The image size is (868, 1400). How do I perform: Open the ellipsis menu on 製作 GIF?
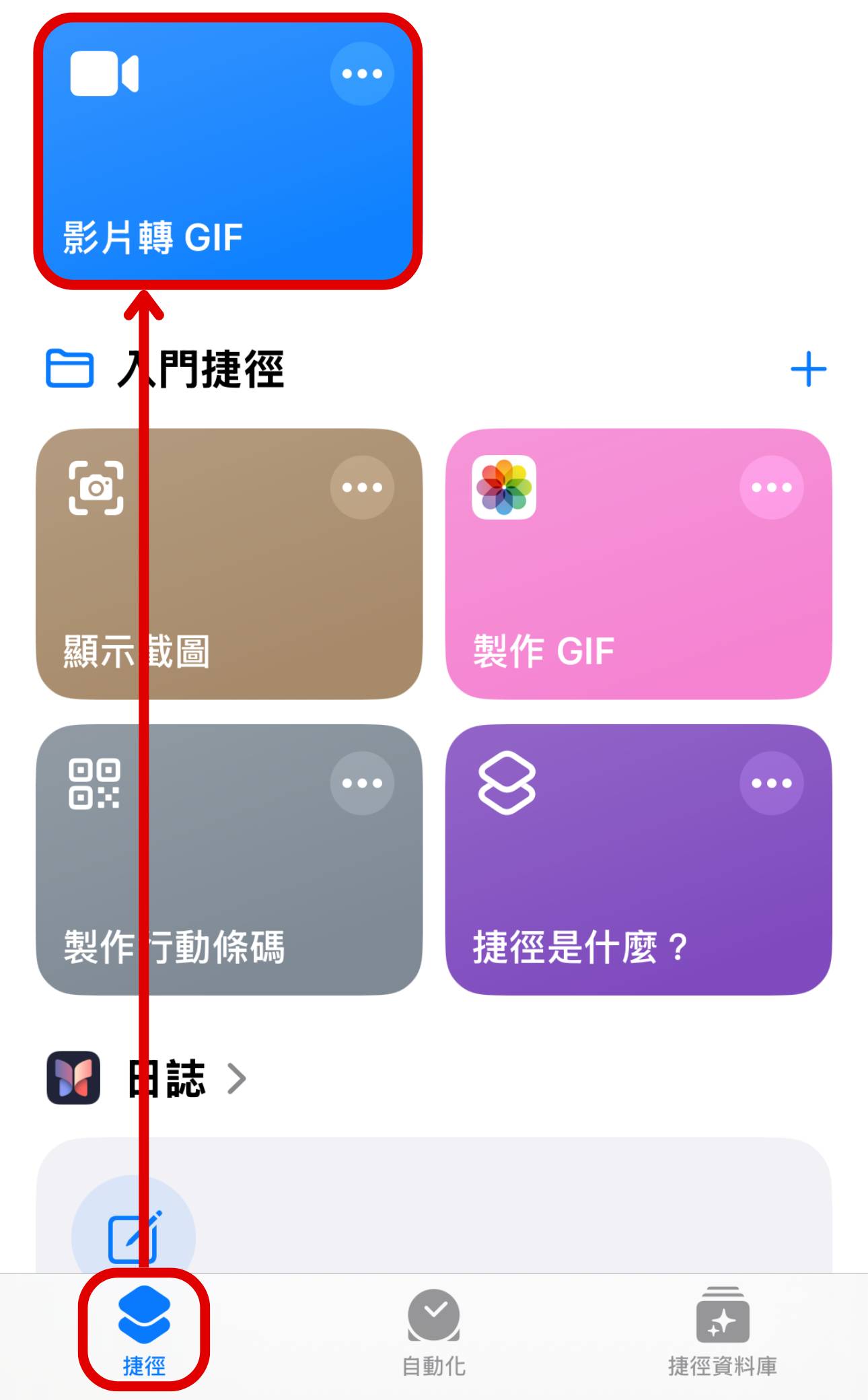click(x=772, y=488)
